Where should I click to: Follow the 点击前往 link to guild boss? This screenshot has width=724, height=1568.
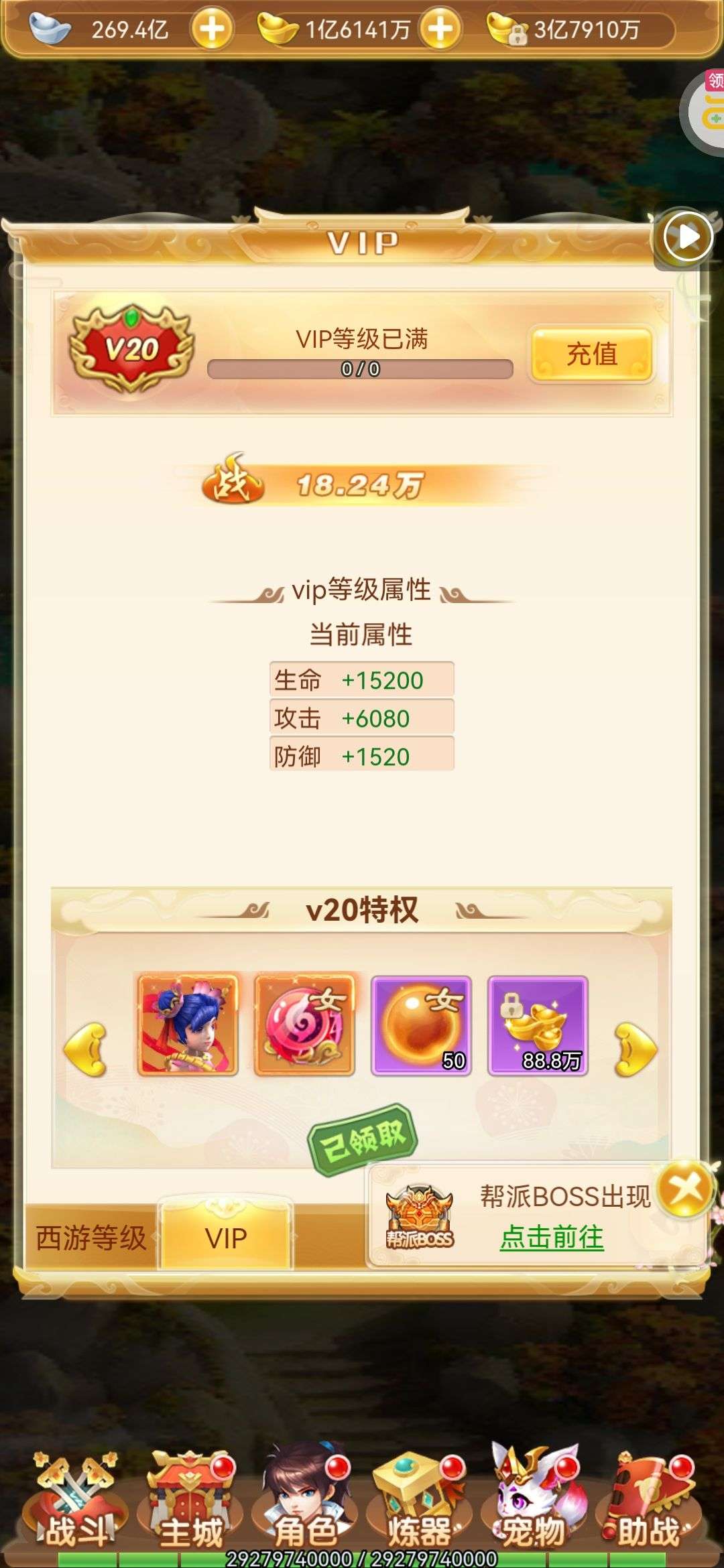(552, 1237)
